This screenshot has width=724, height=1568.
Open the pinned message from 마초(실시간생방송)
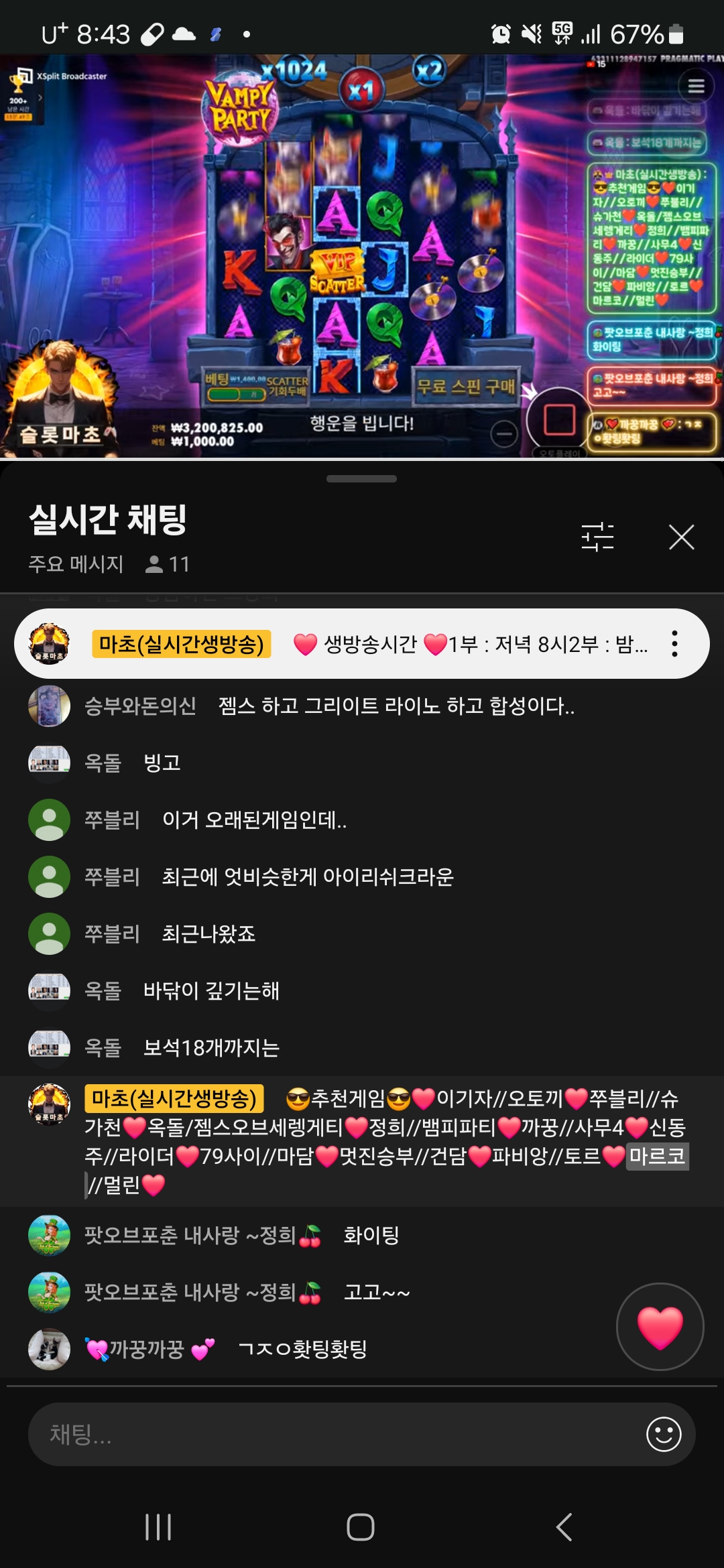point(369,643)
